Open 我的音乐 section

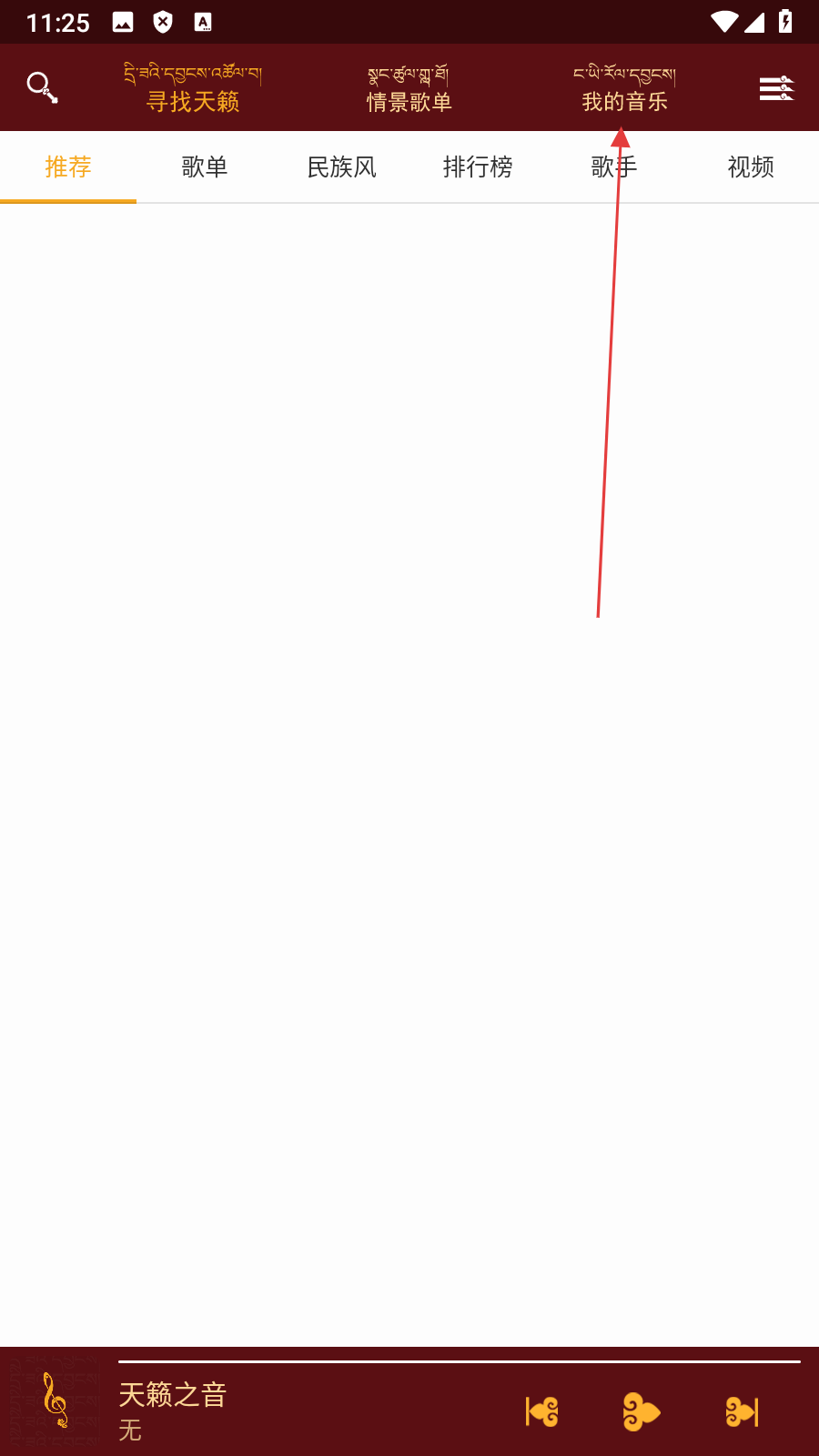624,88
